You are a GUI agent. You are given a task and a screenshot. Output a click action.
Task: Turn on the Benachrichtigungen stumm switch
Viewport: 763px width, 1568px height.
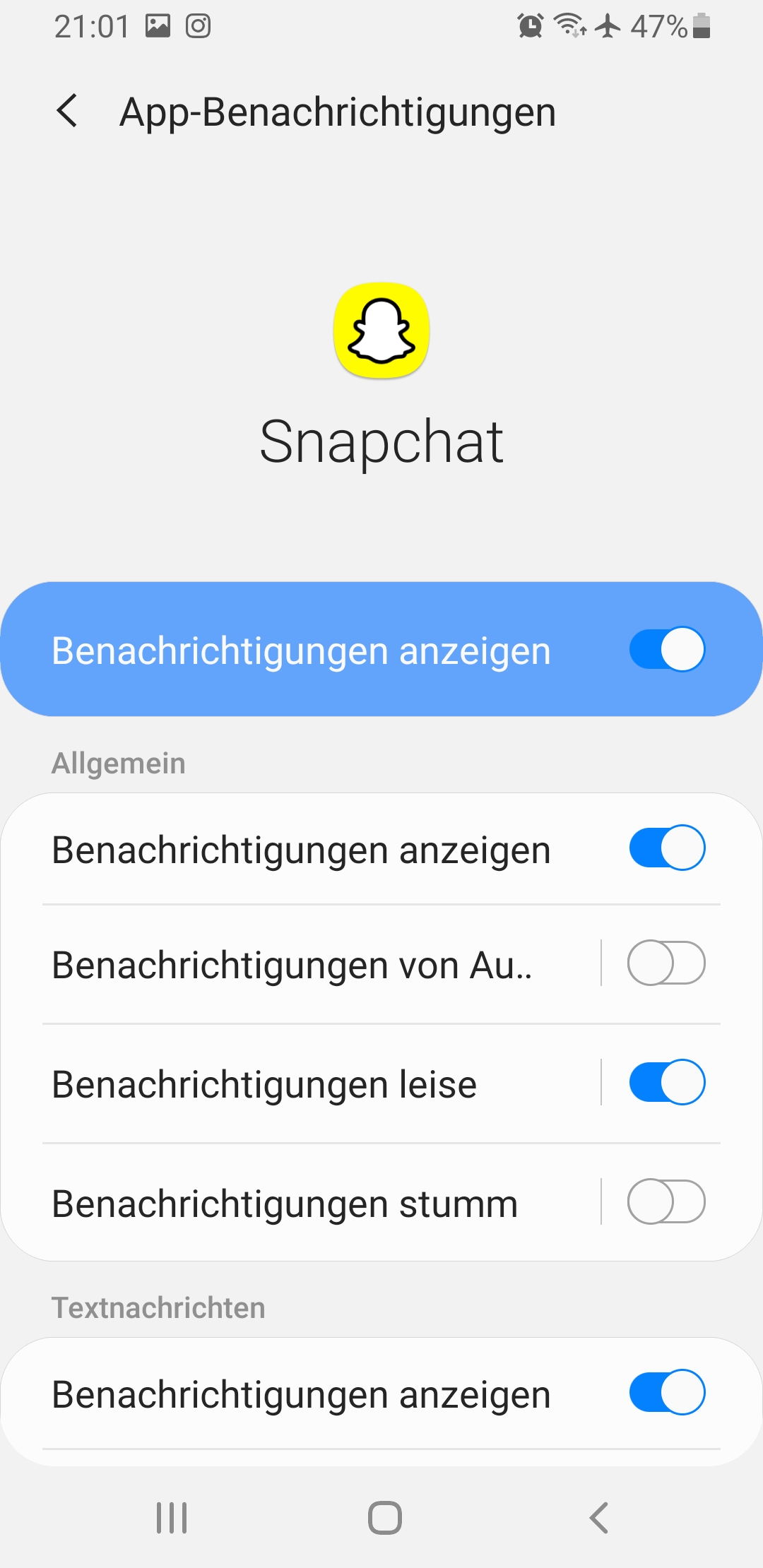click(666, 1202)
